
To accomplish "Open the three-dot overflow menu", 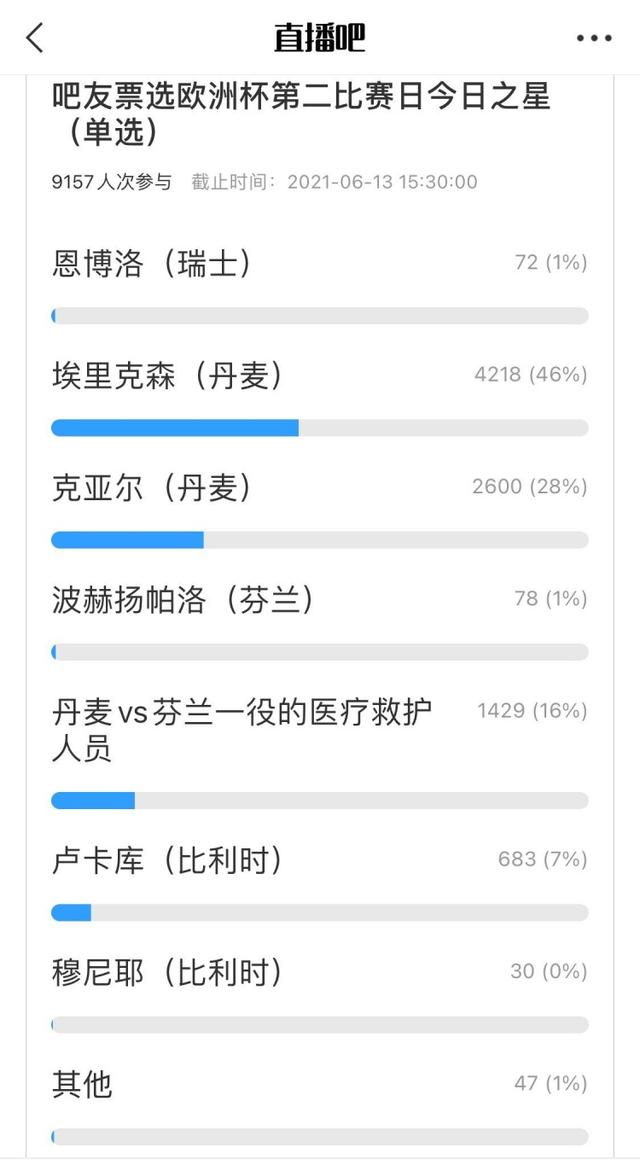I will (x=594, y=38).
